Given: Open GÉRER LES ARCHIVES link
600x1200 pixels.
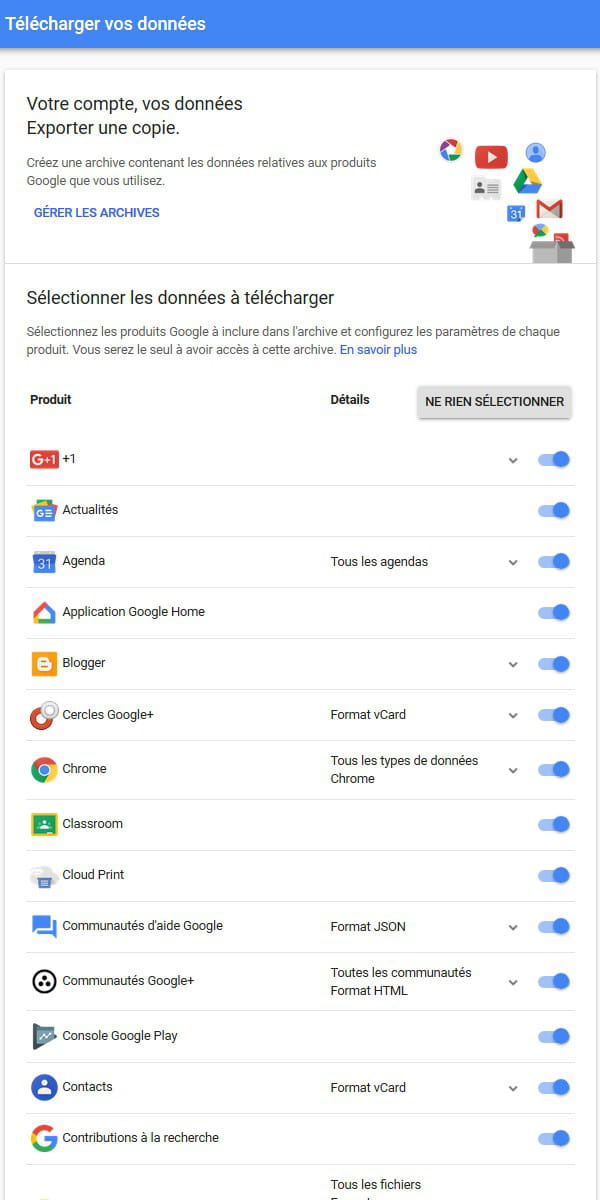Looking at the screenshot, I should coord(97,213).
